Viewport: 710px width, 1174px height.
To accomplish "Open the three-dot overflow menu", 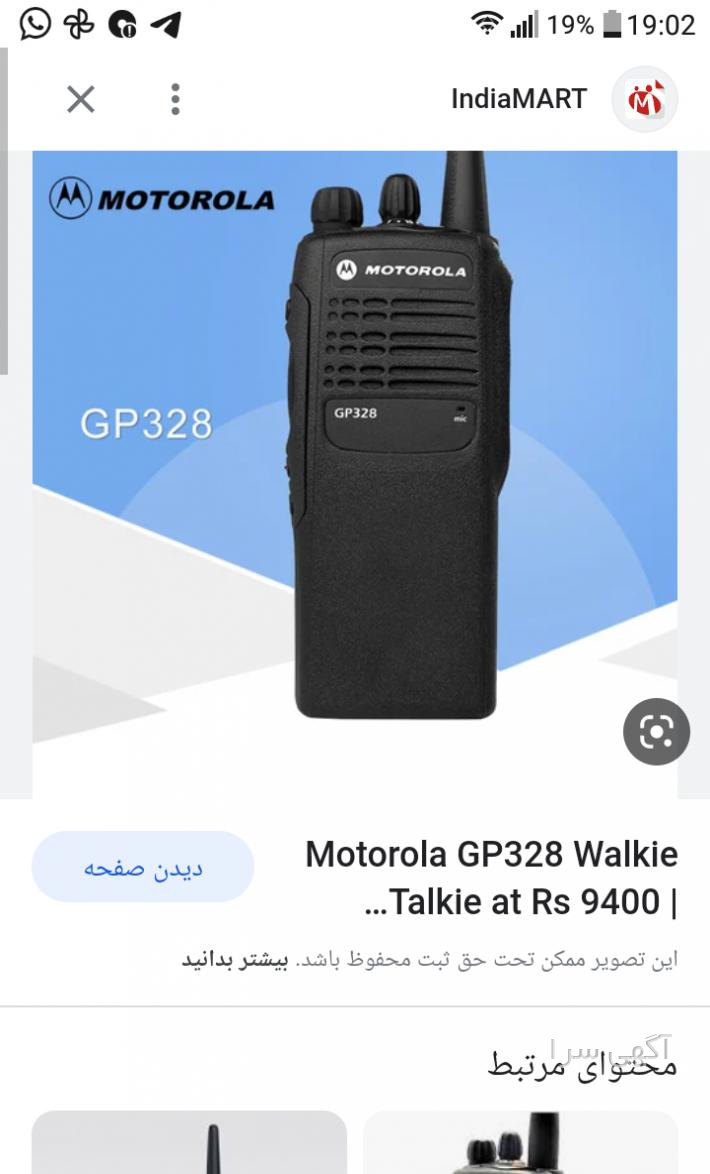I will coord(175,99).
